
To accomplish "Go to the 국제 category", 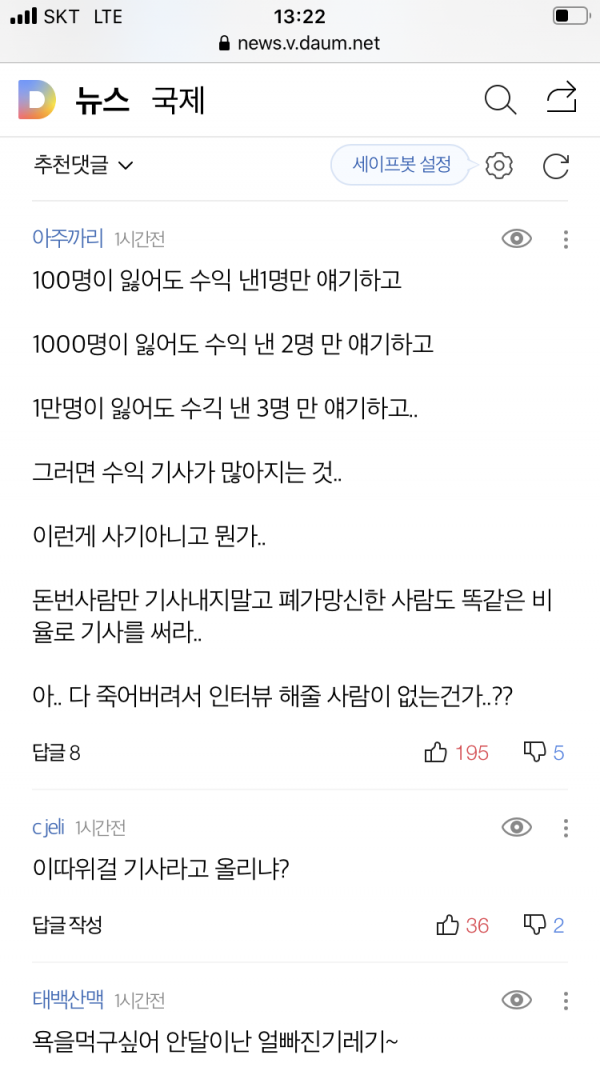I will click(178, 100).
